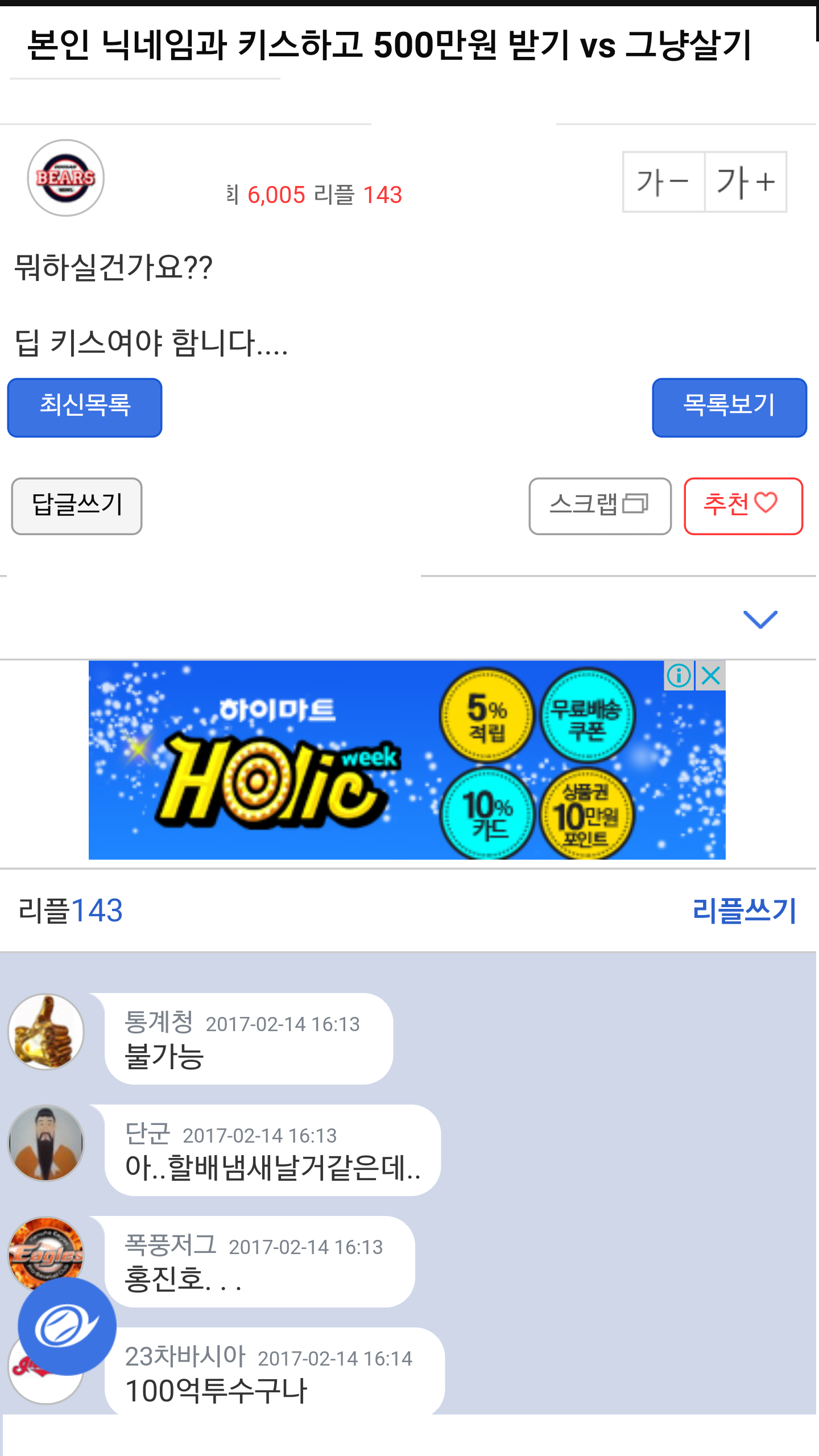The image size is (819, 1456).
Task: Close the 하이마트 ad banner
Action: coord(711,676)
